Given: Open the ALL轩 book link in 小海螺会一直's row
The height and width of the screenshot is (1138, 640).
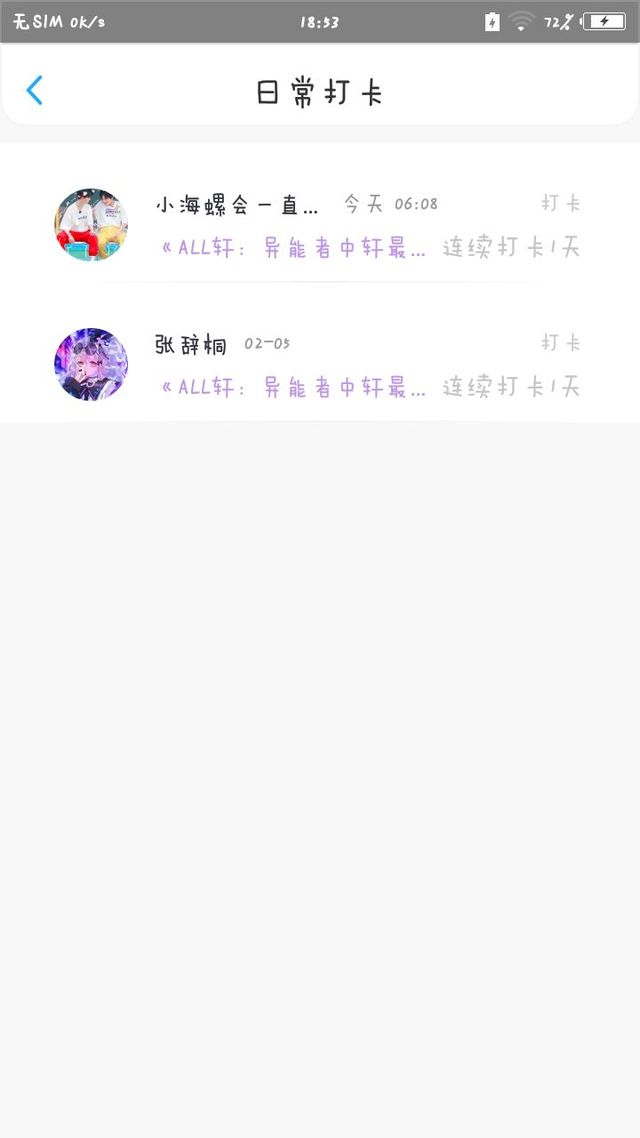Looking at the screenshot, I should point(292,248).
